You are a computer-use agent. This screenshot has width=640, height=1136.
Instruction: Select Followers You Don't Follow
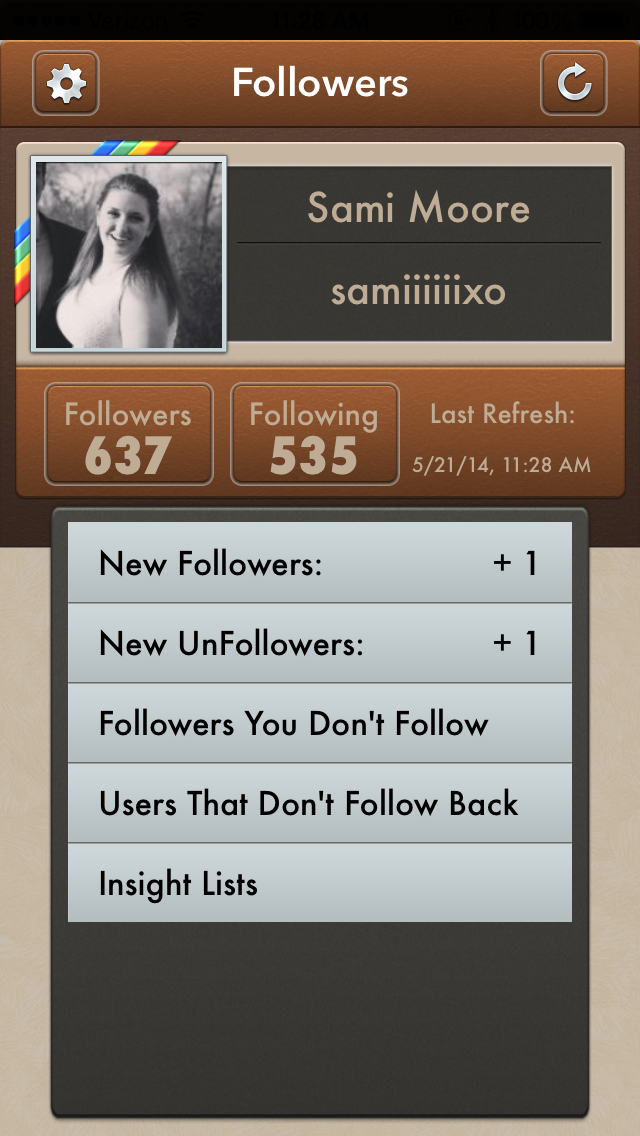pyautogui.click(x=320, y=723)
